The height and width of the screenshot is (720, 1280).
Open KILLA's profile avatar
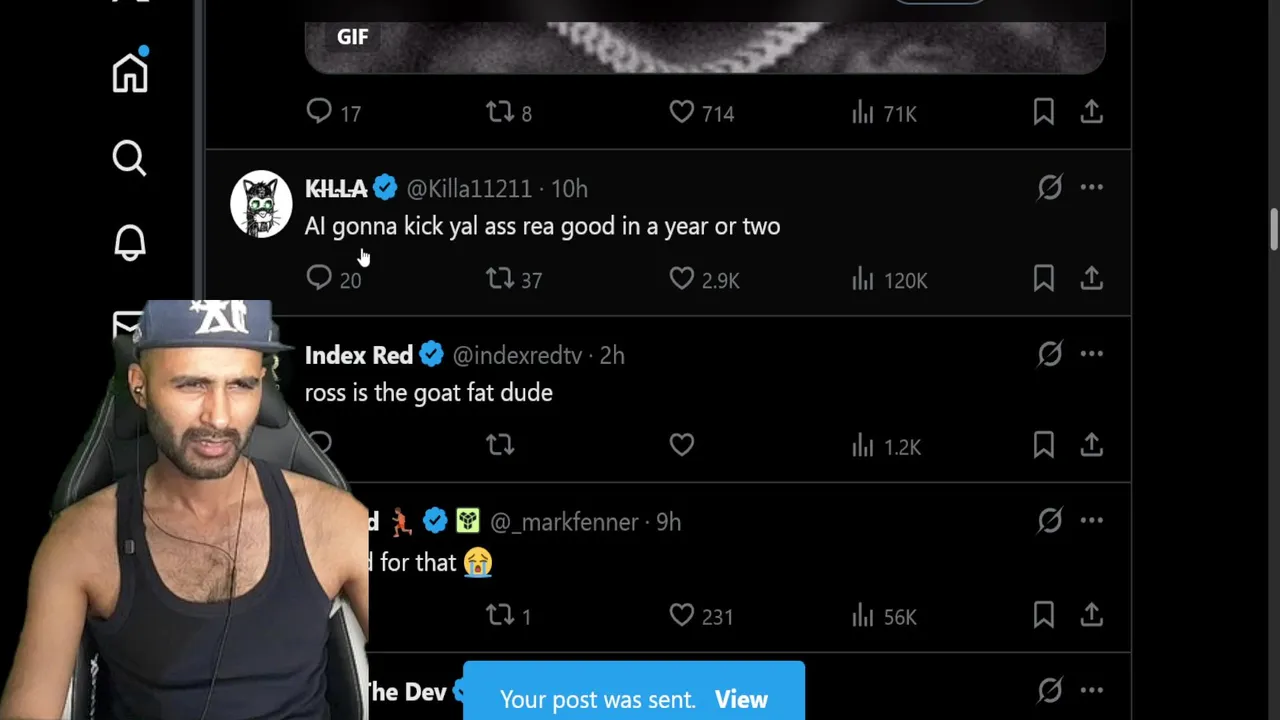click(x=261, y=204)
